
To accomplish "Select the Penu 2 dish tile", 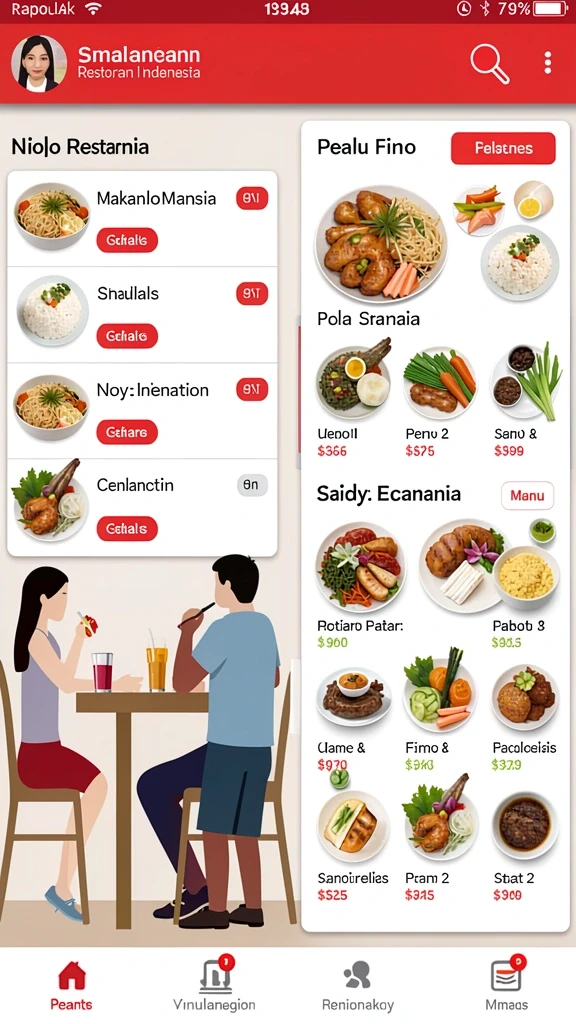I will click(439, 398).
